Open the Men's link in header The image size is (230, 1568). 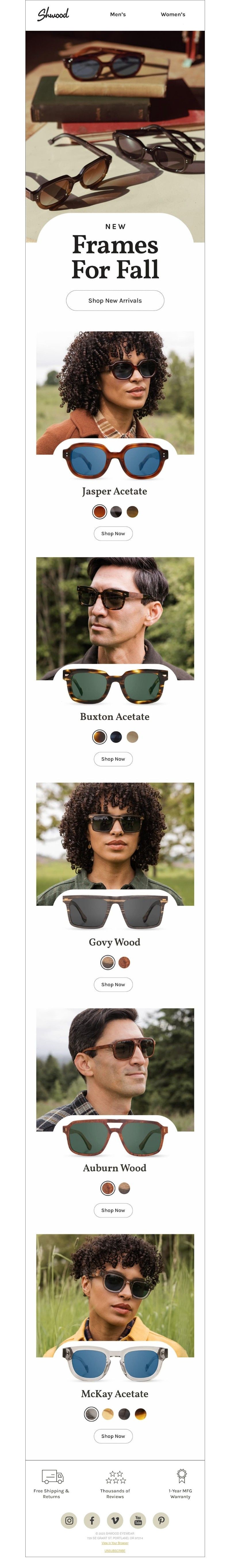coord(117,14)
